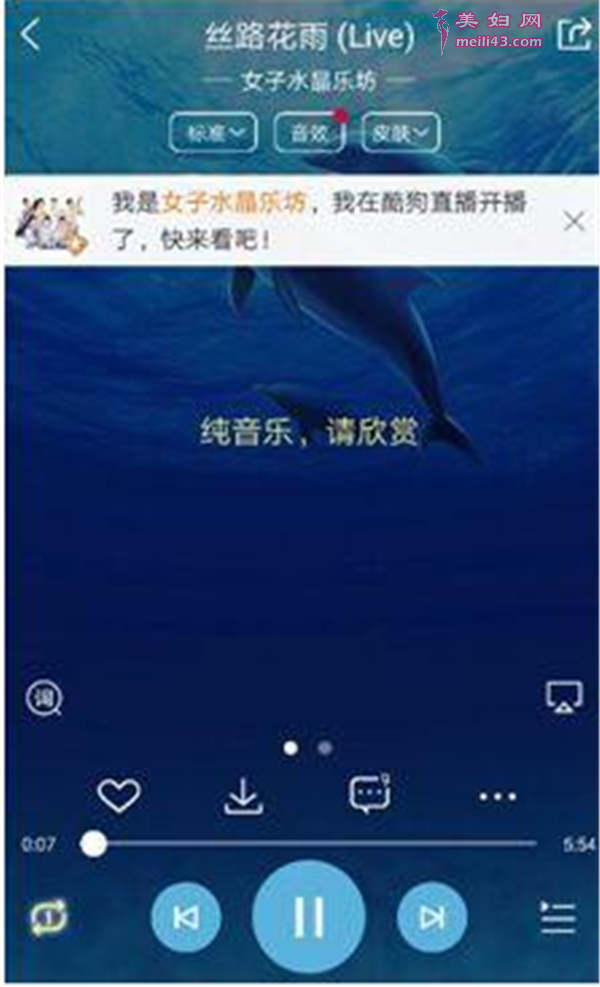This screenshot has height=987, width=600.
Task: Tap the second page indicator dot
Action: pos(324,748)
